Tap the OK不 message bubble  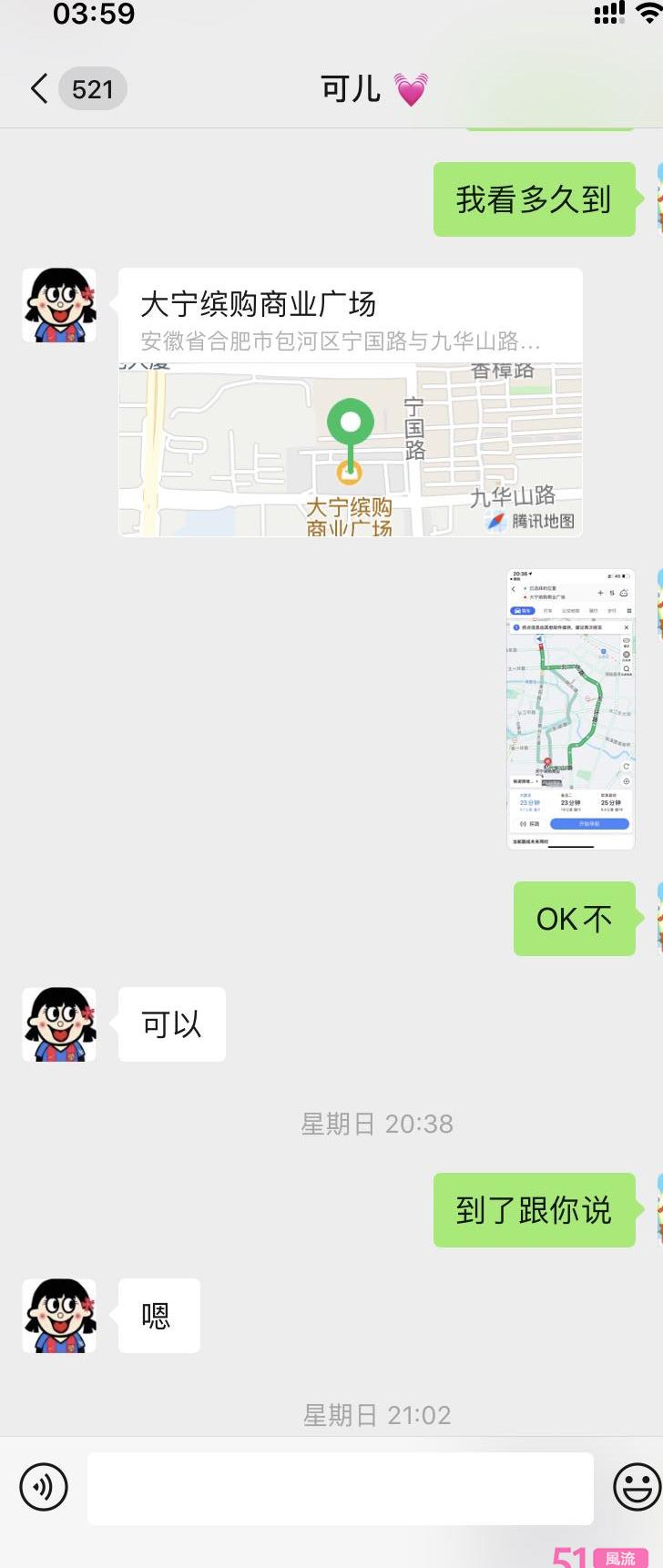[x=574, y=919]
